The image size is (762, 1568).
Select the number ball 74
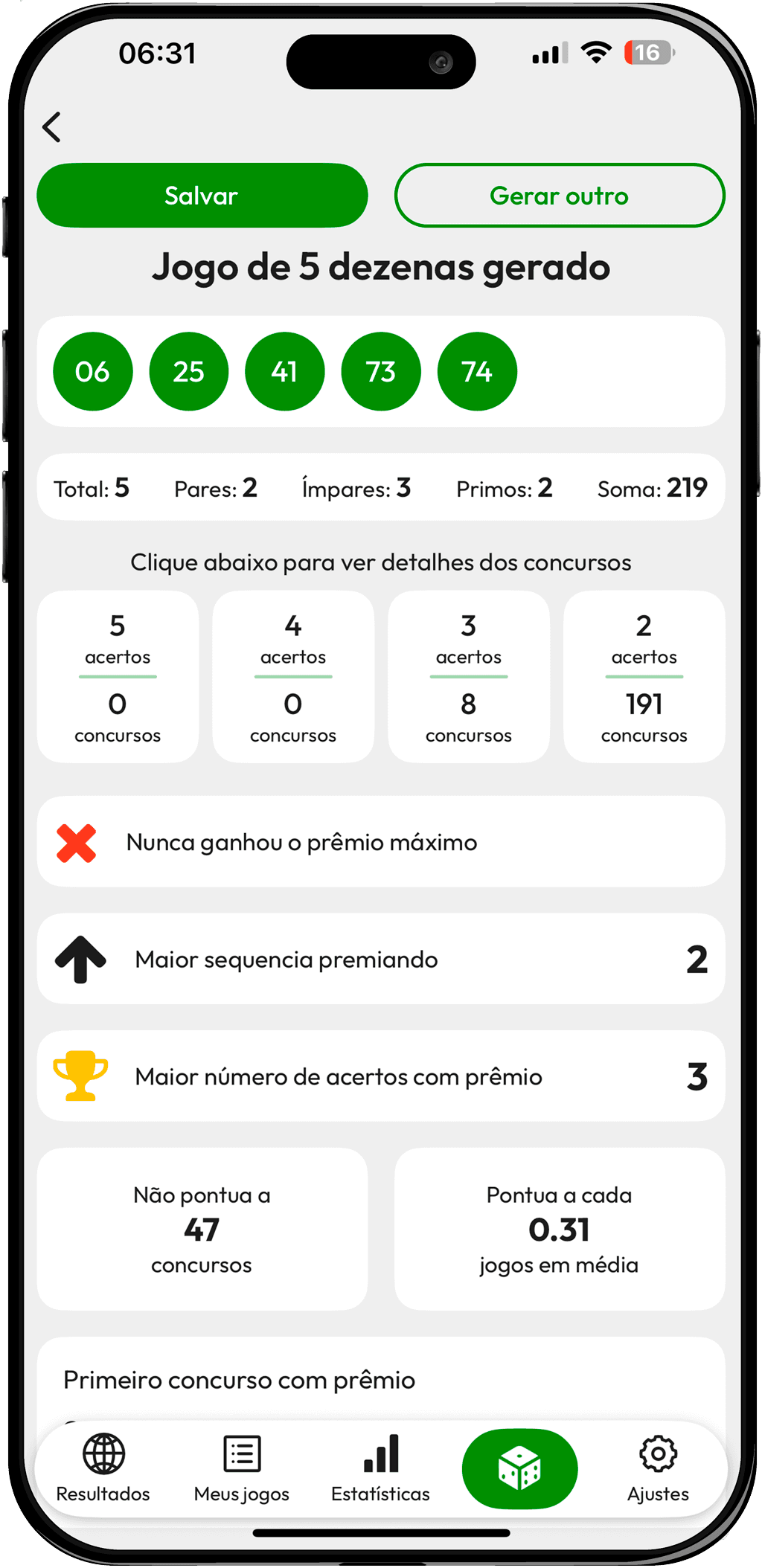coord(477,371)
